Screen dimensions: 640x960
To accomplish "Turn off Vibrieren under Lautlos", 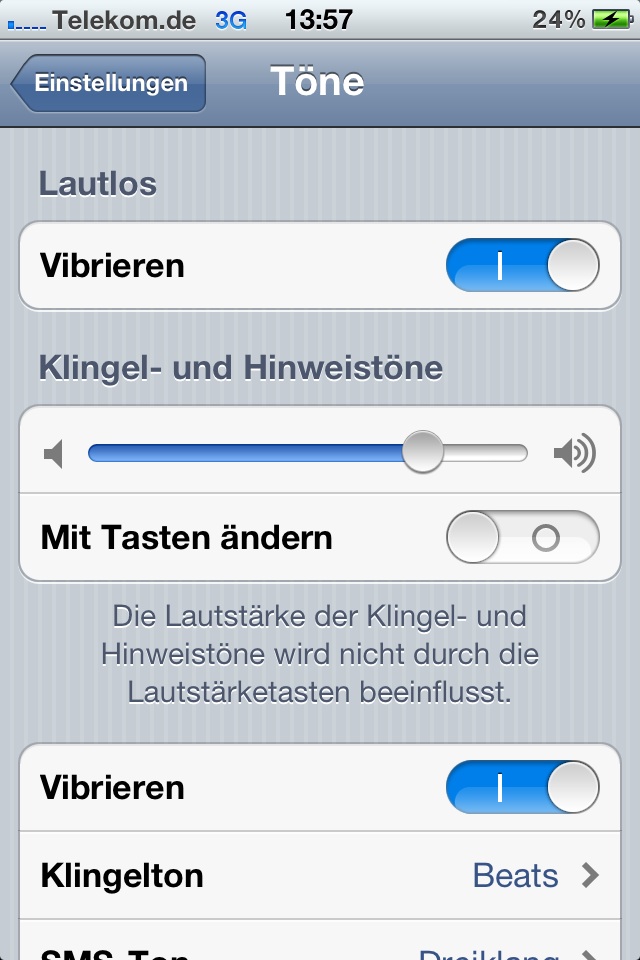I will pos(522,266).
